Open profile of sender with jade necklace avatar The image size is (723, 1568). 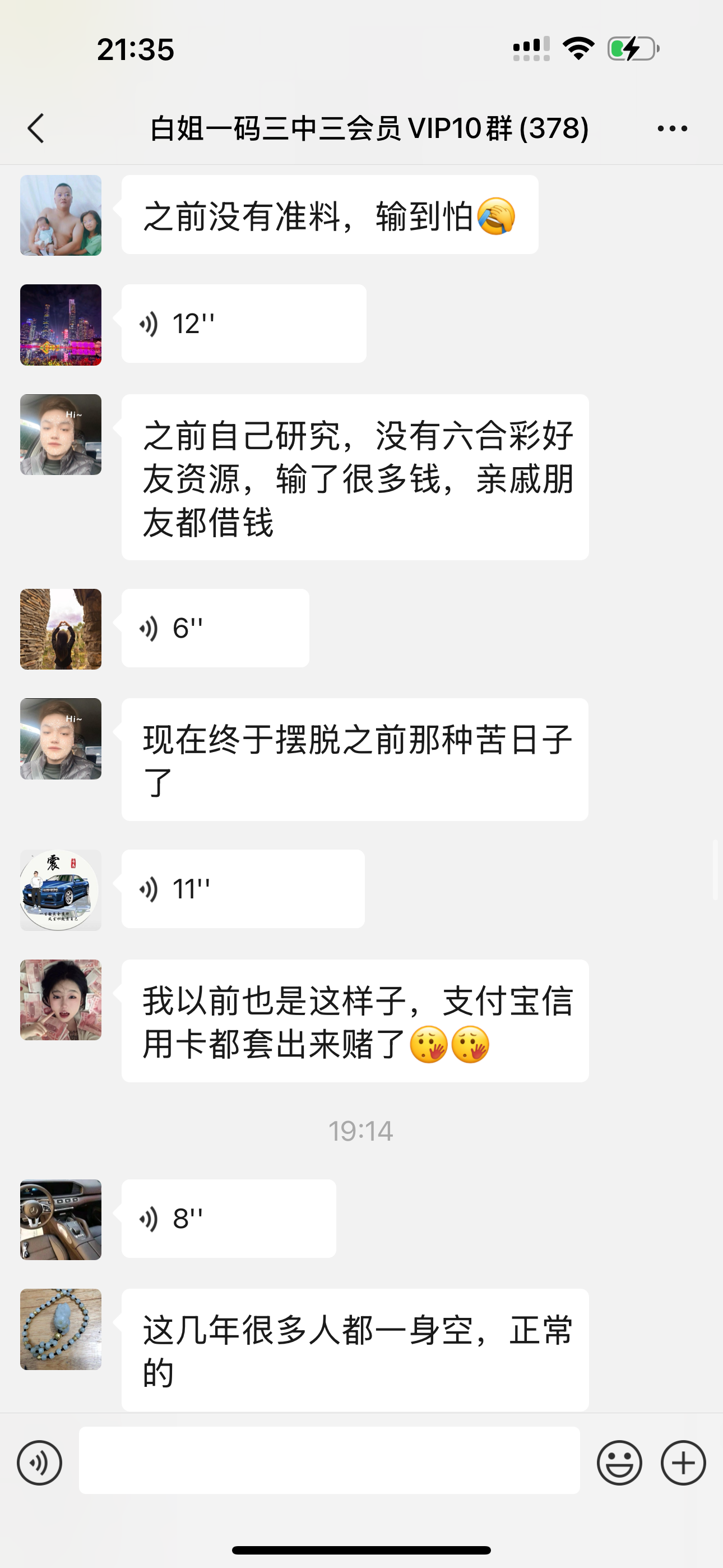[61, 1330]
